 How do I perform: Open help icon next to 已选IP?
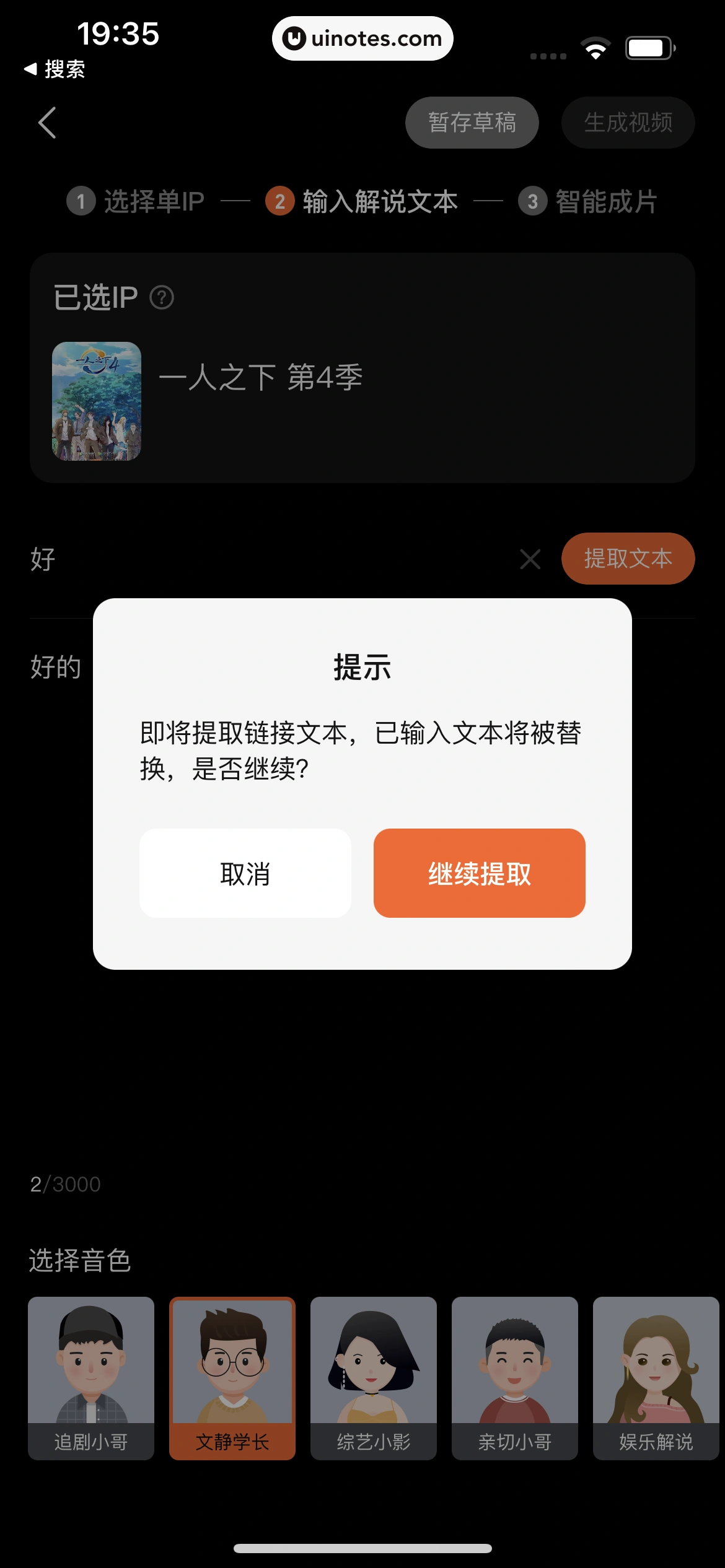point(162,298)
